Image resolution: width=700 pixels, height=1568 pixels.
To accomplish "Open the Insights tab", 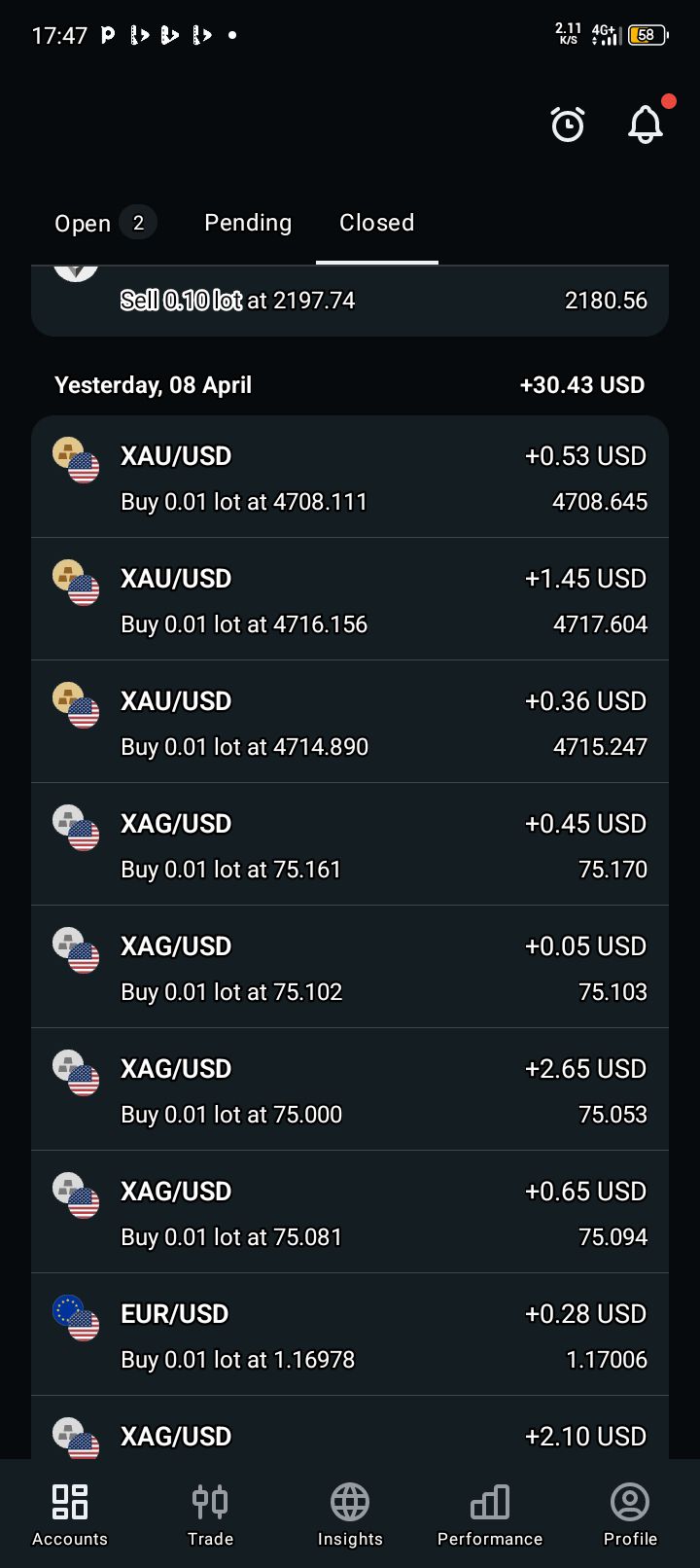I will (350, 1515).
